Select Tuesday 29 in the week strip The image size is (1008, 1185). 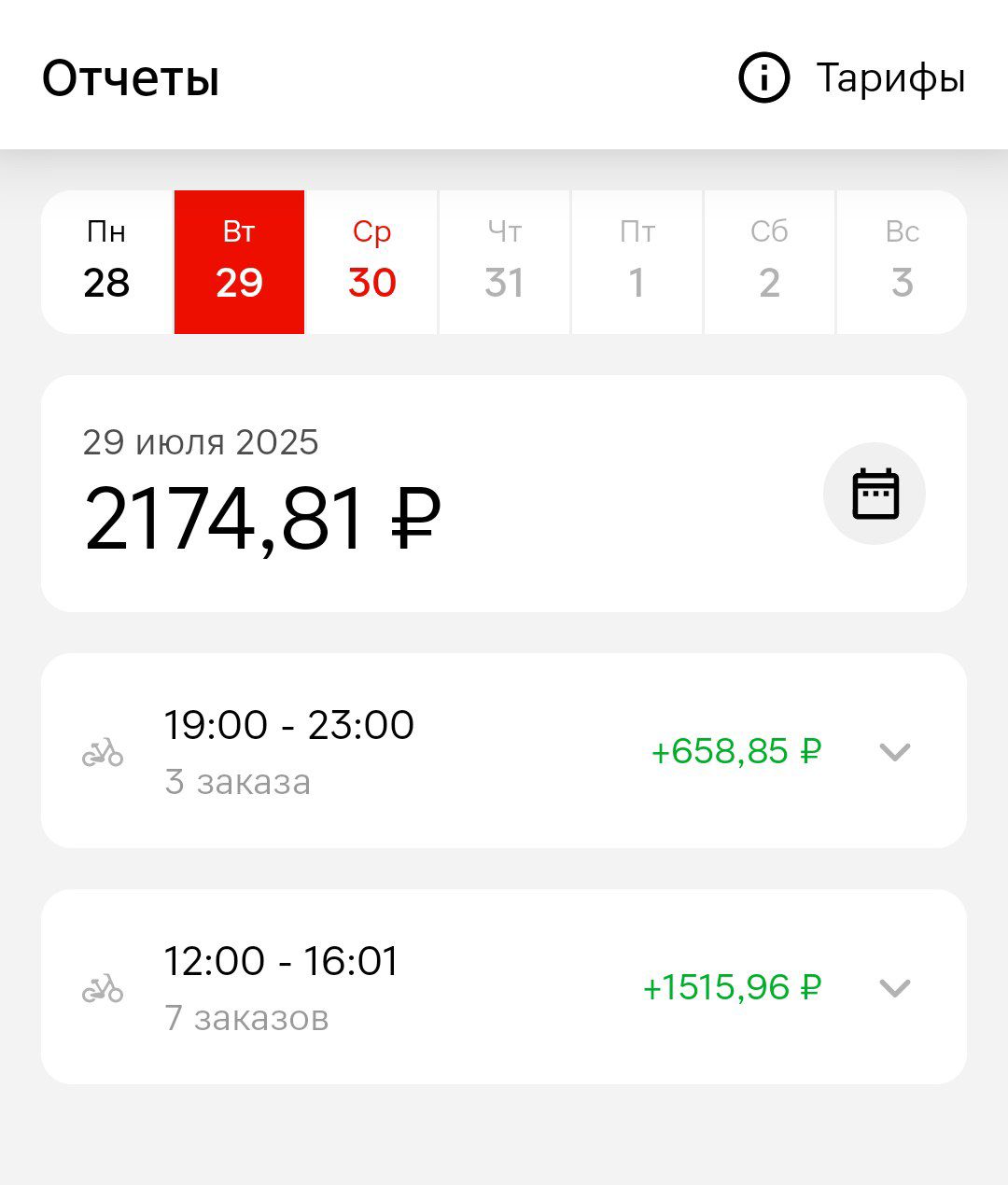239,262
